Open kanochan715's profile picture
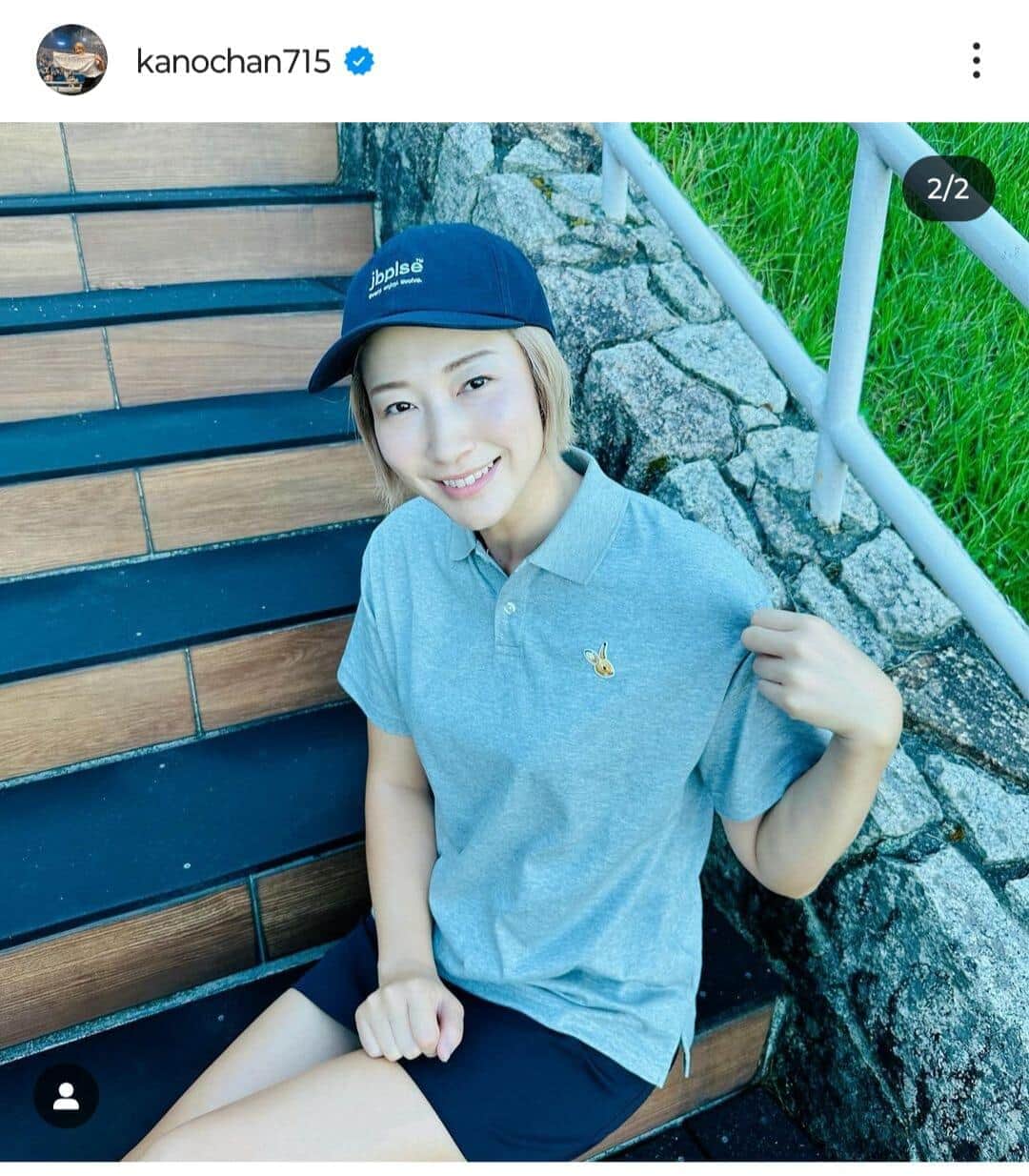The height and width of the screenshot is (1176, 1029). [71, 61]
